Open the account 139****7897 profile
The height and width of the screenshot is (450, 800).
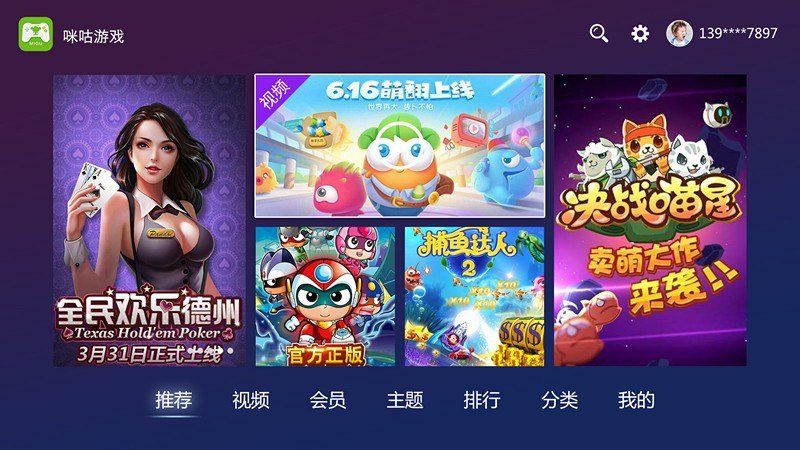click(x=722, y=33)
